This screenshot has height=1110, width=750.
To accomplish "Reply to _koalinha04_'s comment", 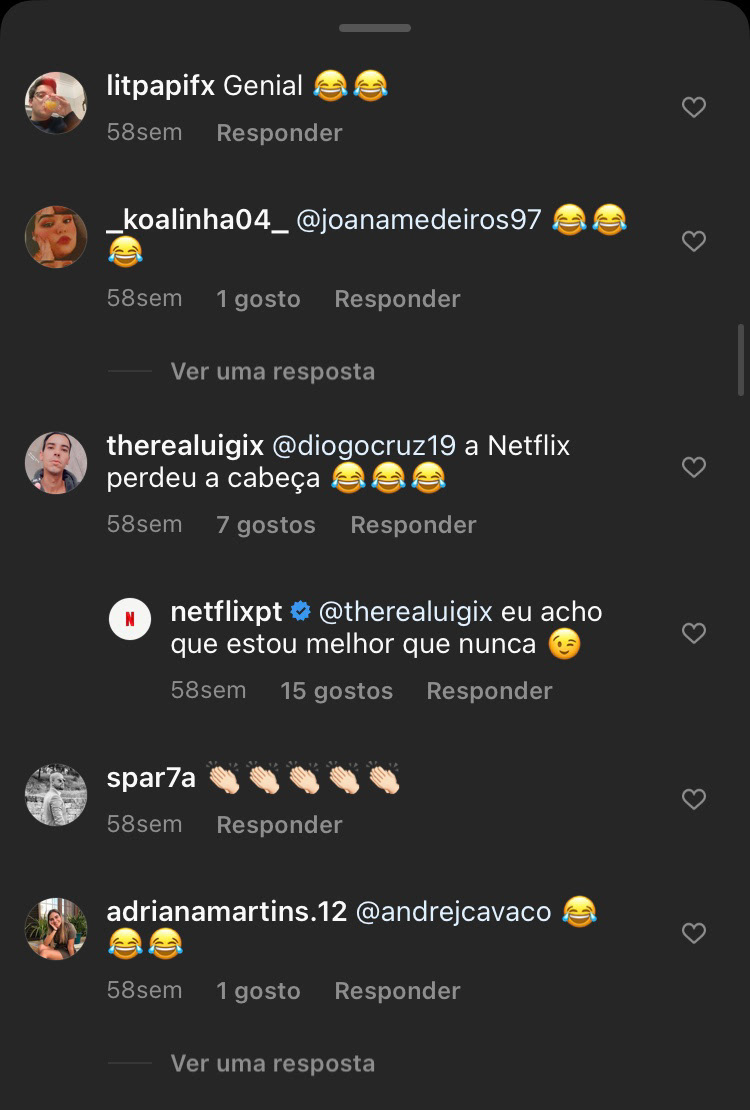I will [397, 299].
